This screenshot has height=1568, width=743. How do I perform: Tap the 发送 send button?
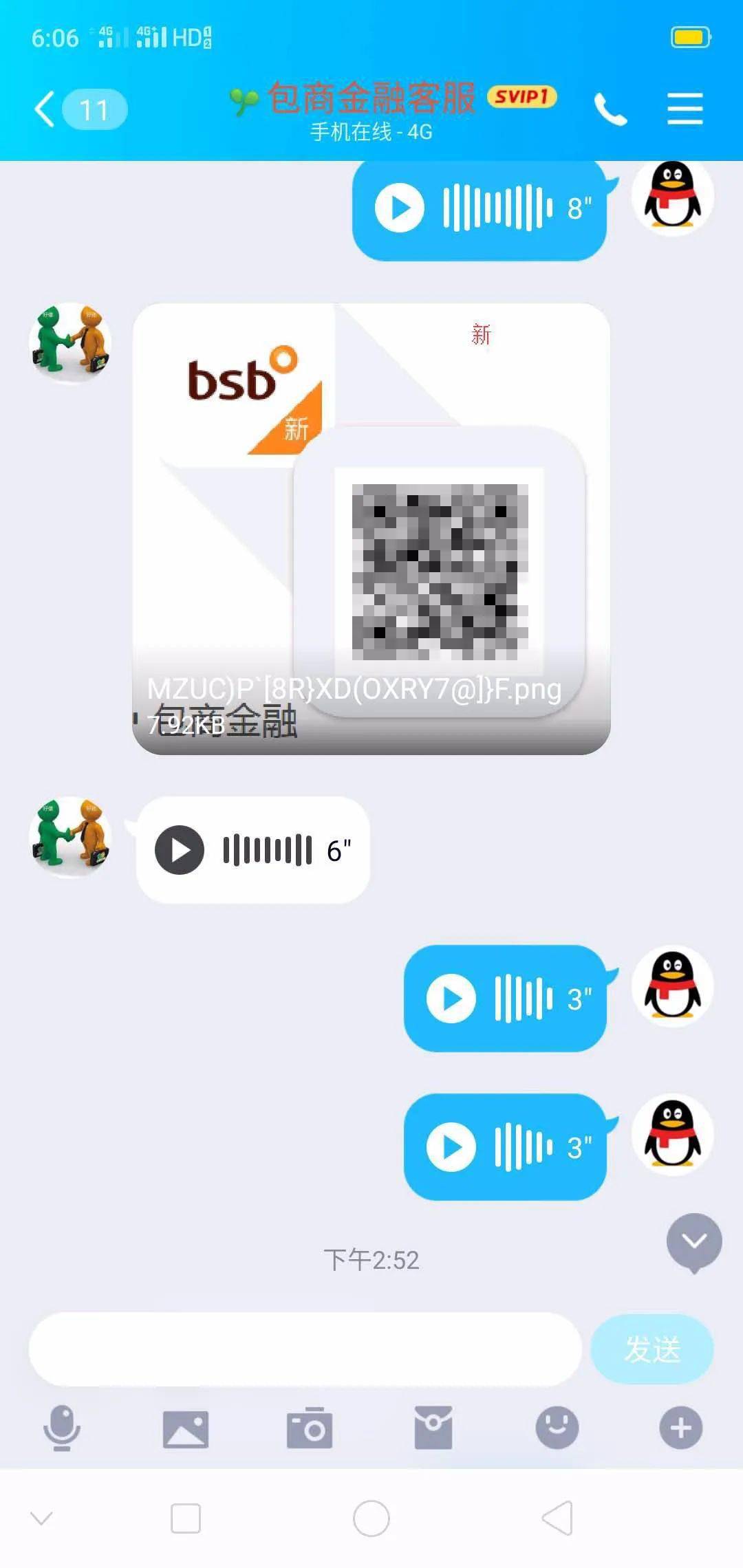(652, 1349)
